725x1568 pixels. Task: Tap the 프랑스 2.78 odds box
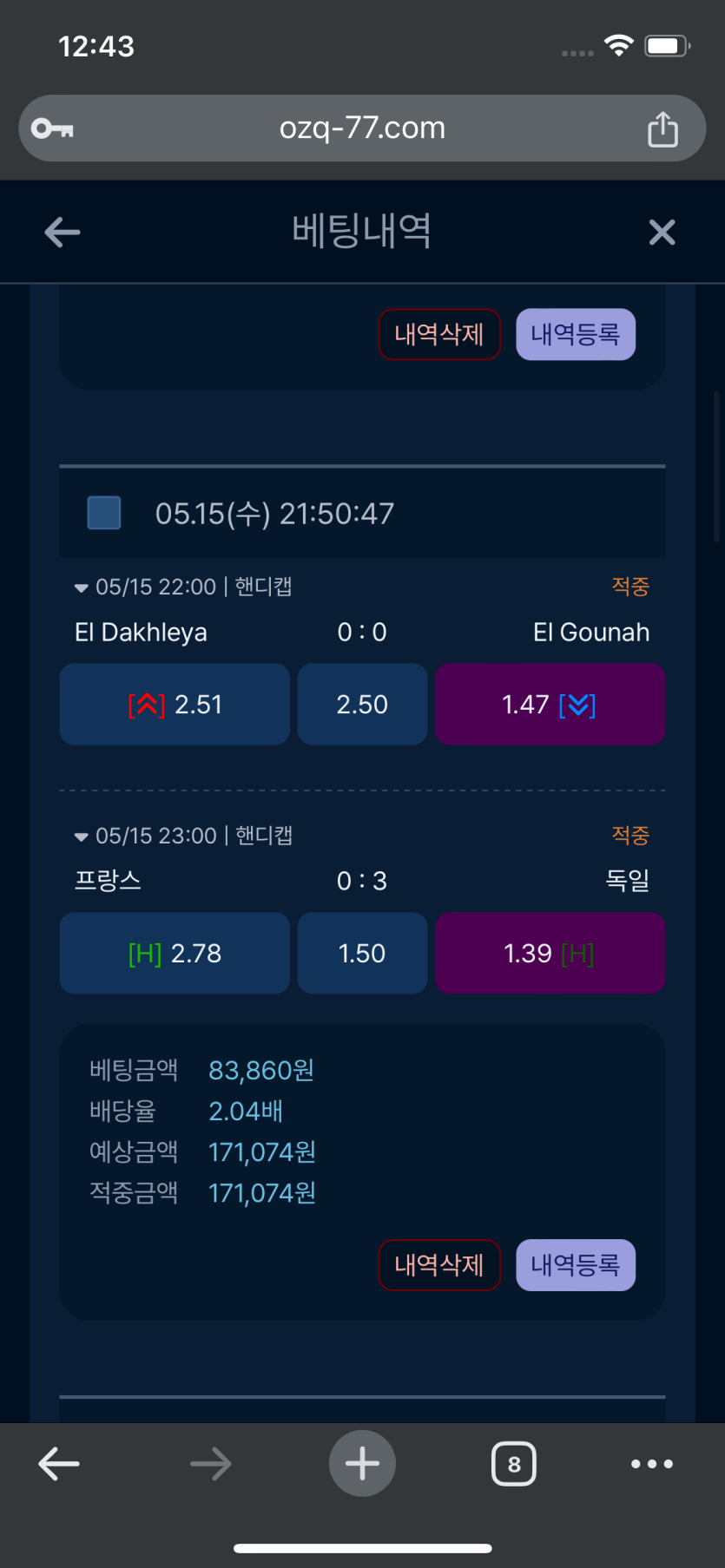[x=175, y=953]
